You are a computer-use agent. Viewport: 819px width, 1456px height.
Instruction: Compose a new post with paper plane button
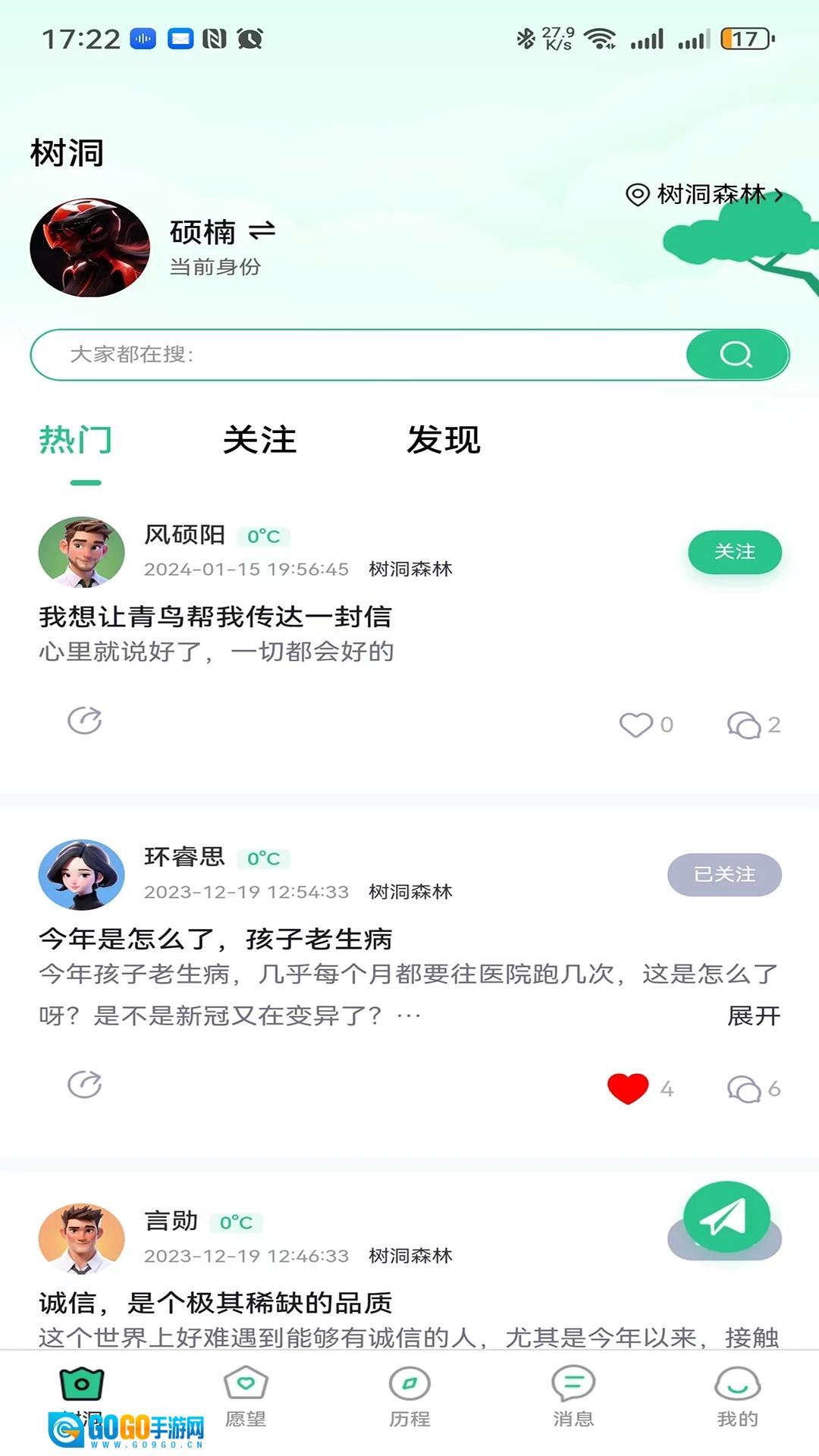[x=726, y=1217]
